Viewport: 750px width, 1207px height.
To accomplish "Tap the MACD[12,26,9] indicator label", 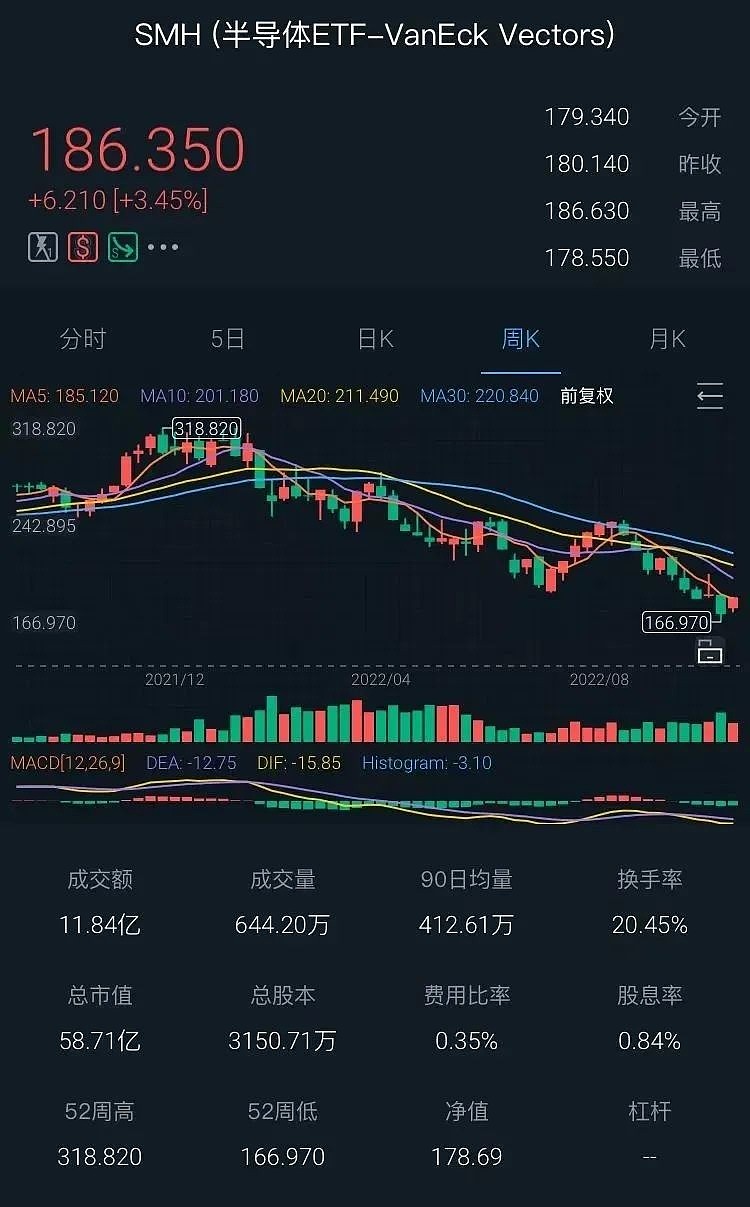I will click(68, 763).
